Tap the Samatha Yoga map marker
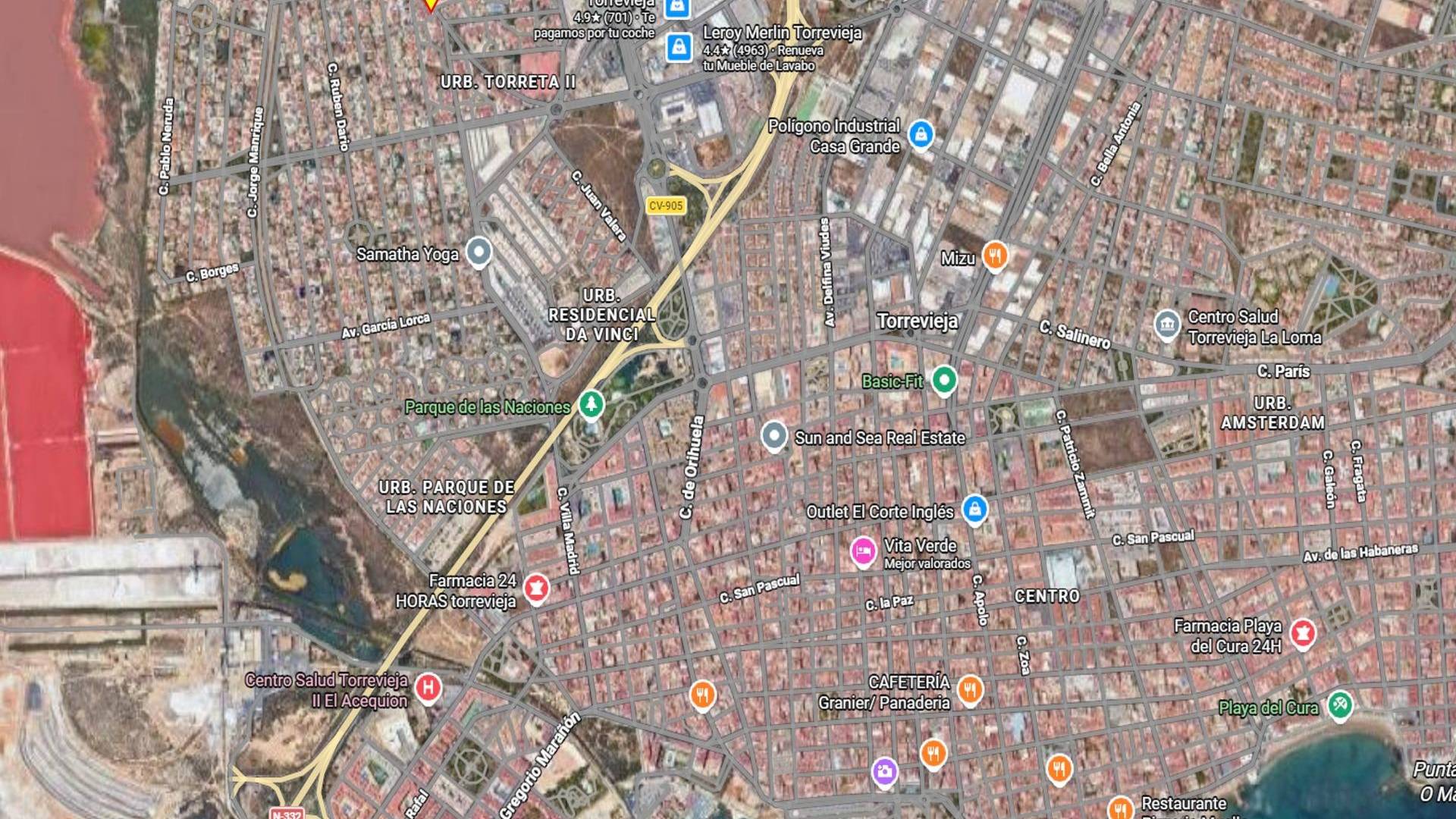Screen dimensions: 1456x819 (x=478, y=252)
